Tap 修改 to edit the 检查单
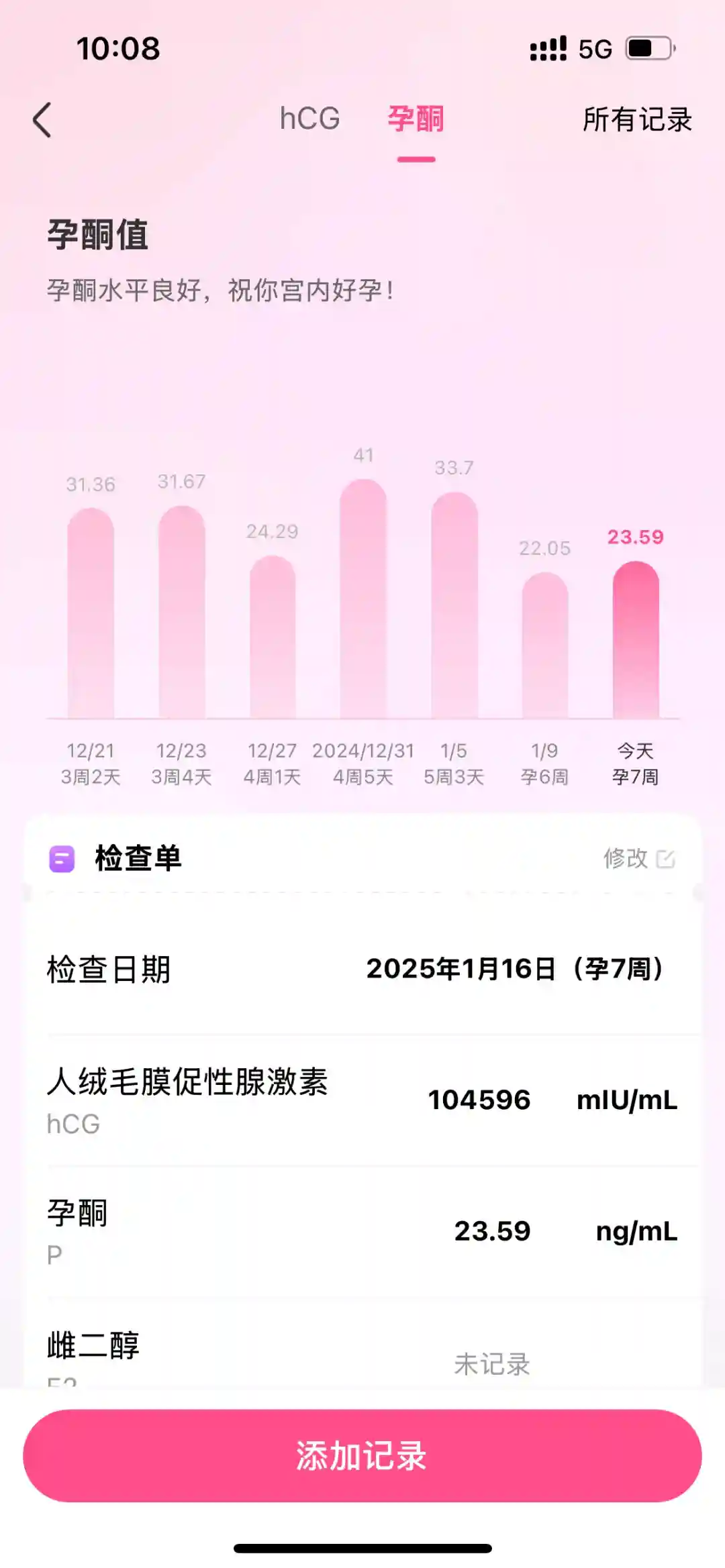The width and height of the screenshot is (725, 1568). point(638,858)
